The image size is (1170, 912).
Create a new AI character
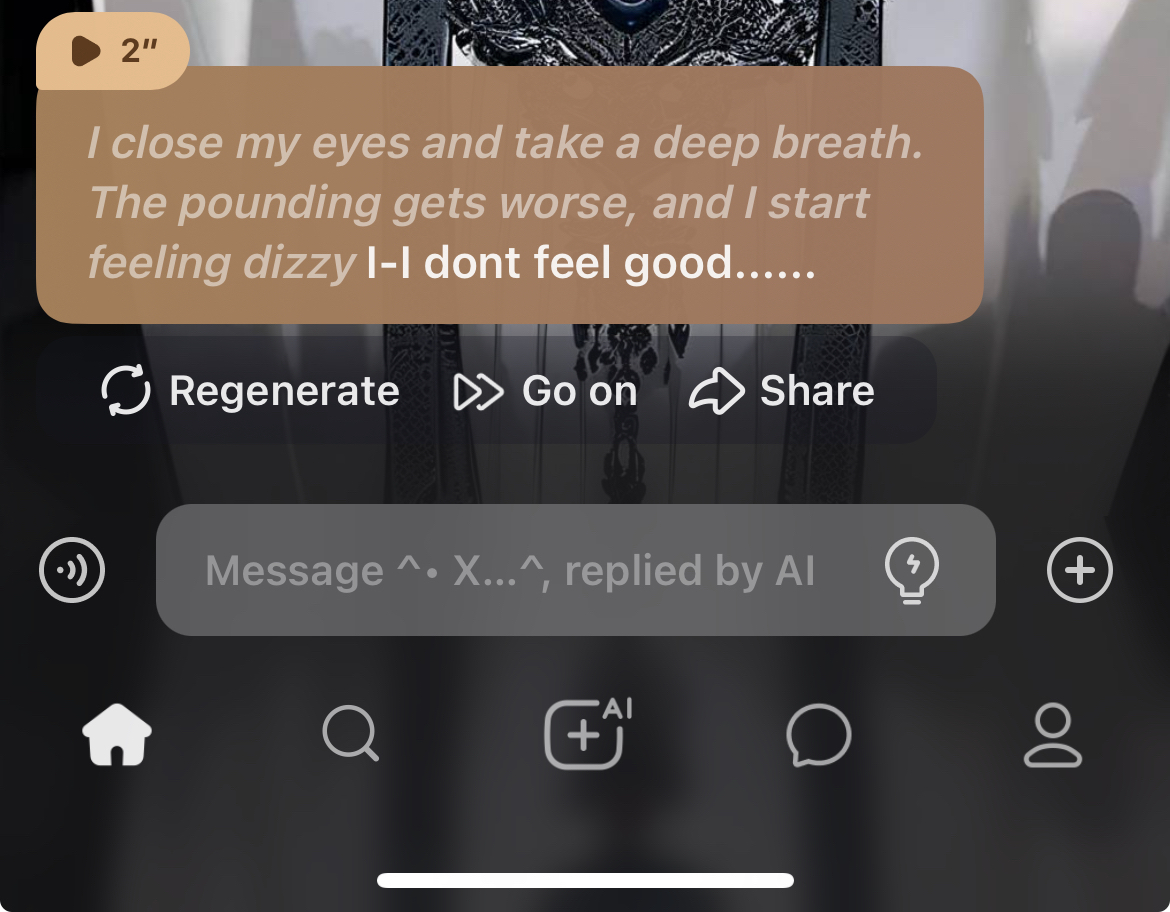[x=586, y=735]
